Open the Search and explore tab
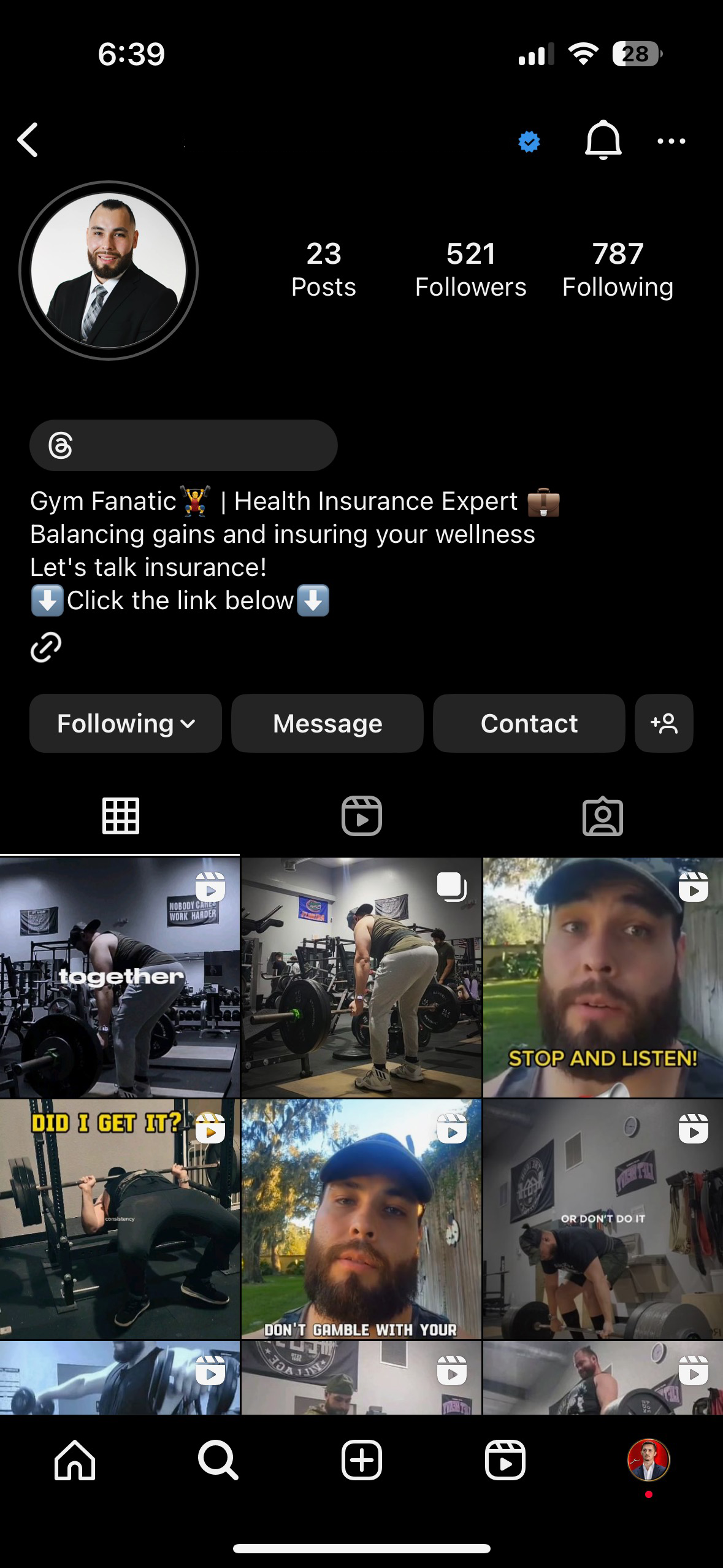The width and height of the screenshot is (723, 1568). coord(218,1461)
